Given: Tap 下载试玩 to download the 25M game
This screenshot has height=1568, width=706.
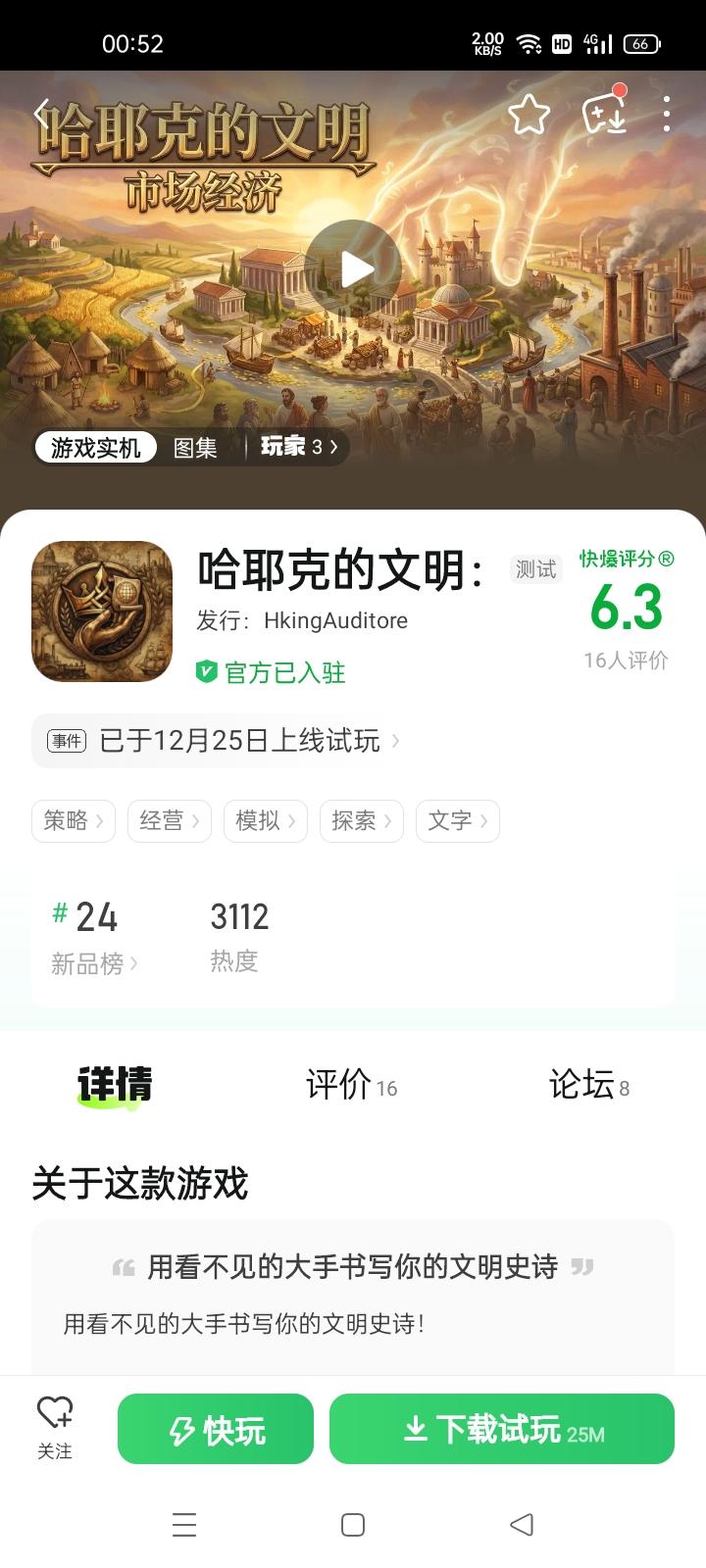Looking at the screenshot, I should pos(502,1430).
